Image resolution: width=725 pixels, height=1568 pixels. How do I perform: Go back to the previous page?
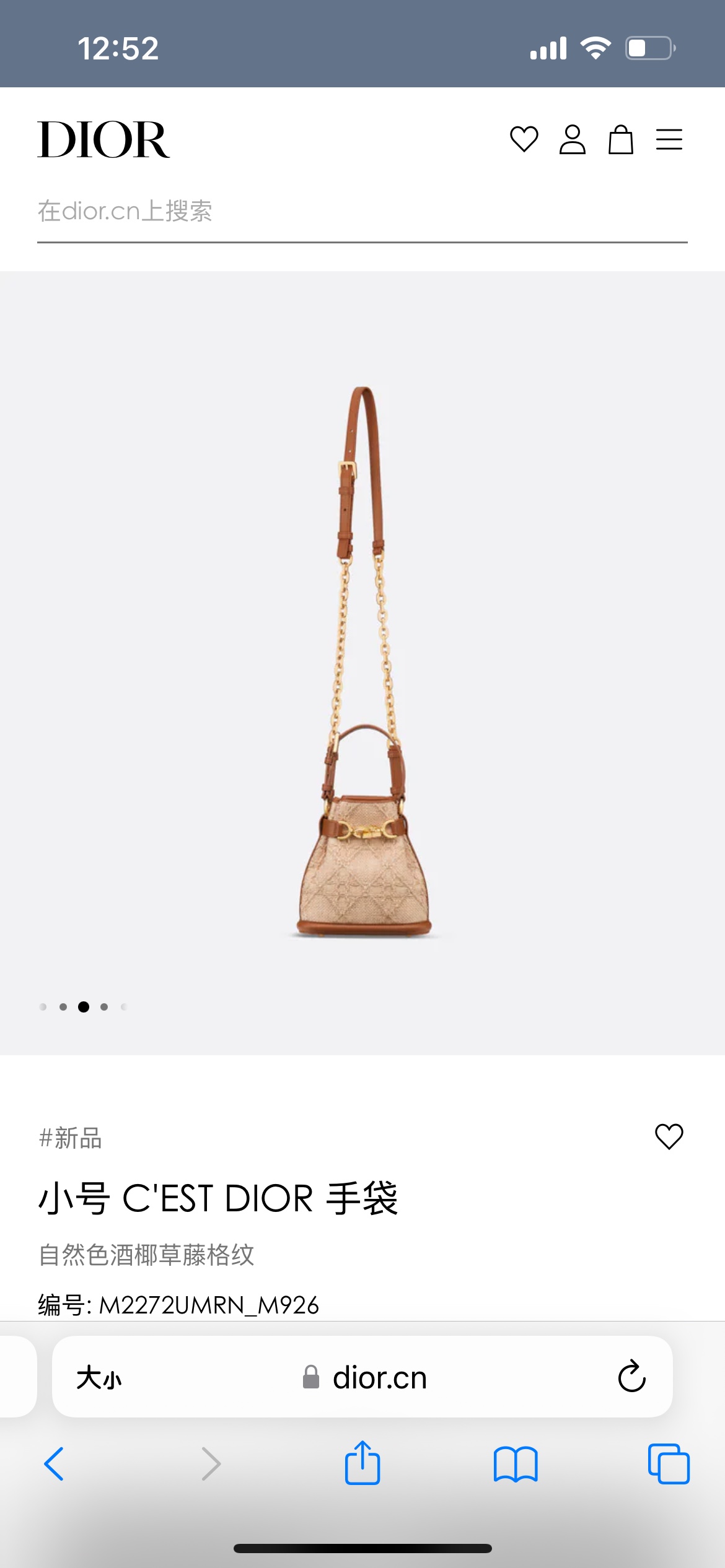pyautogui.click(x=54, y=1465)
